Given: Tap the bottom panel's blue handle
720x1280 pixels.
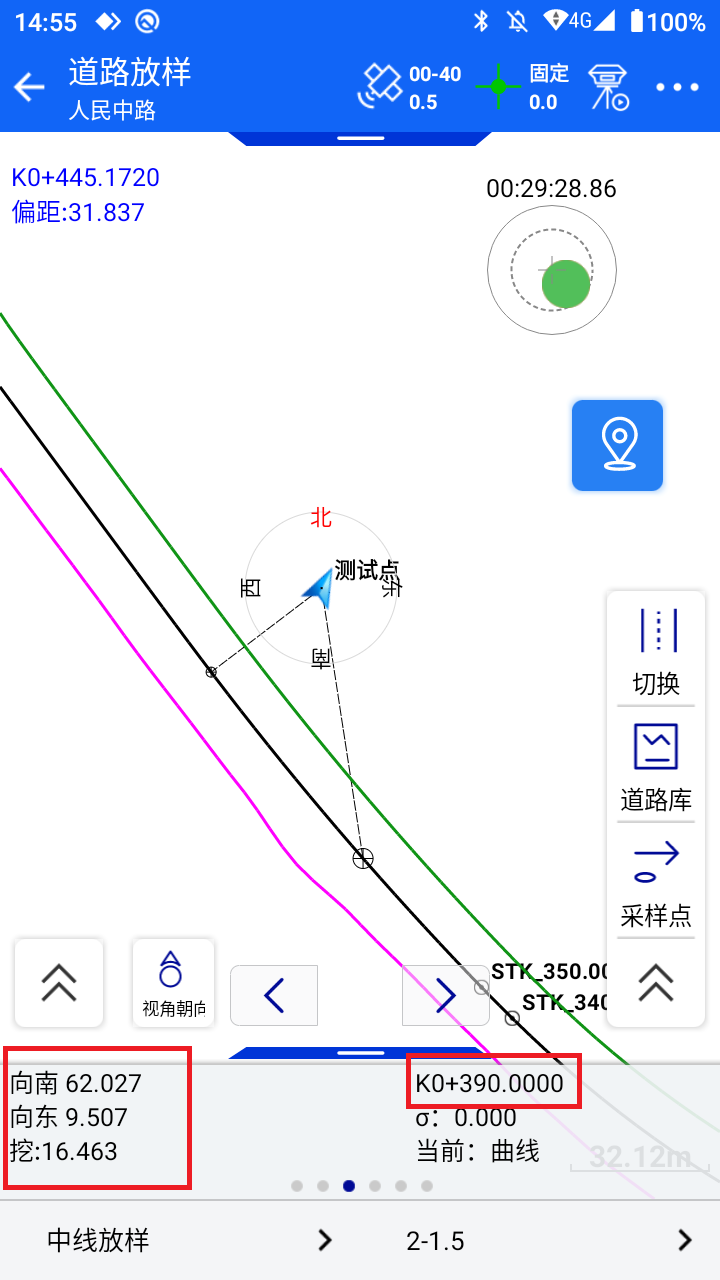Looking at the screenshot, I should (361, 1053).
